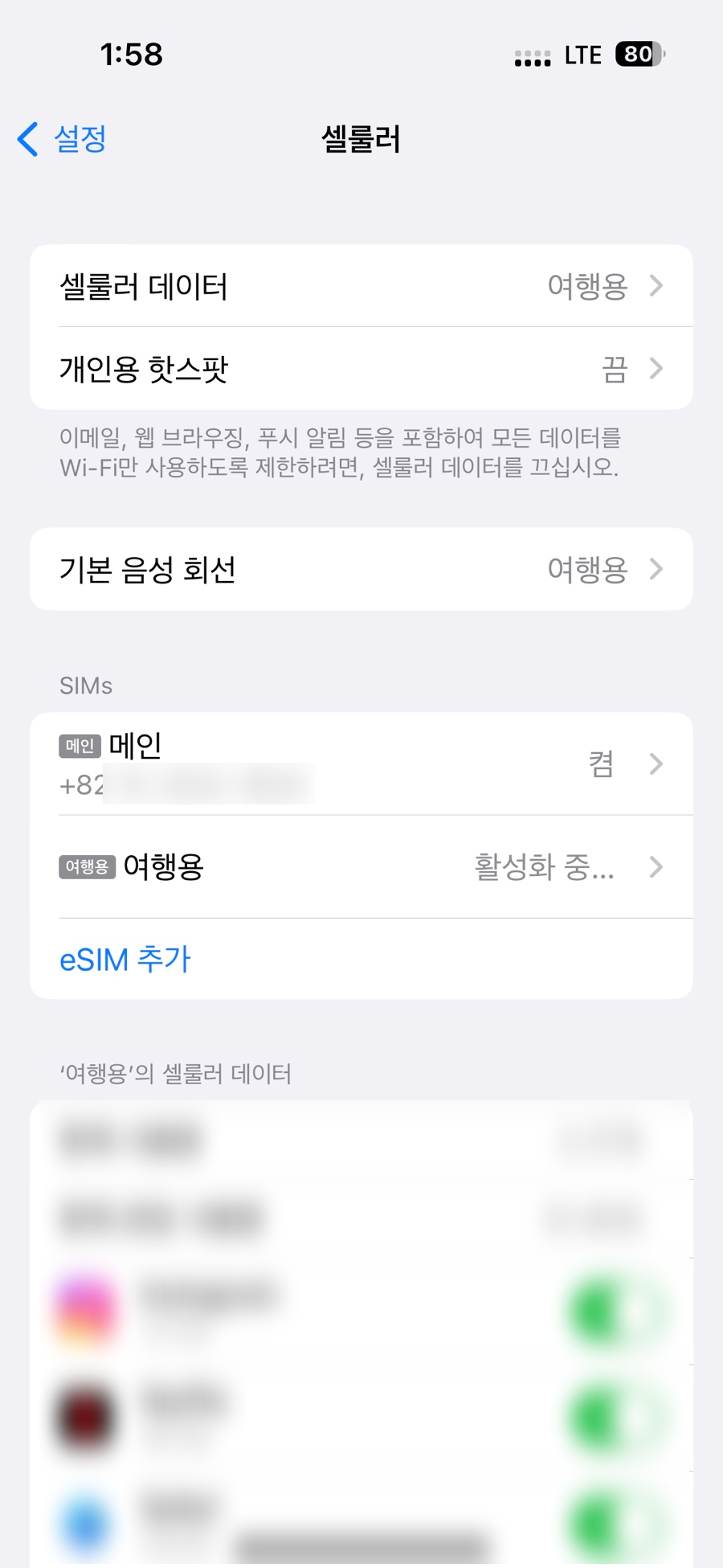Viewport: 723px width, 1568px height.
Task: Open the 여행용 SIM details
Action: pyautogui.click(x=361, y=866)
